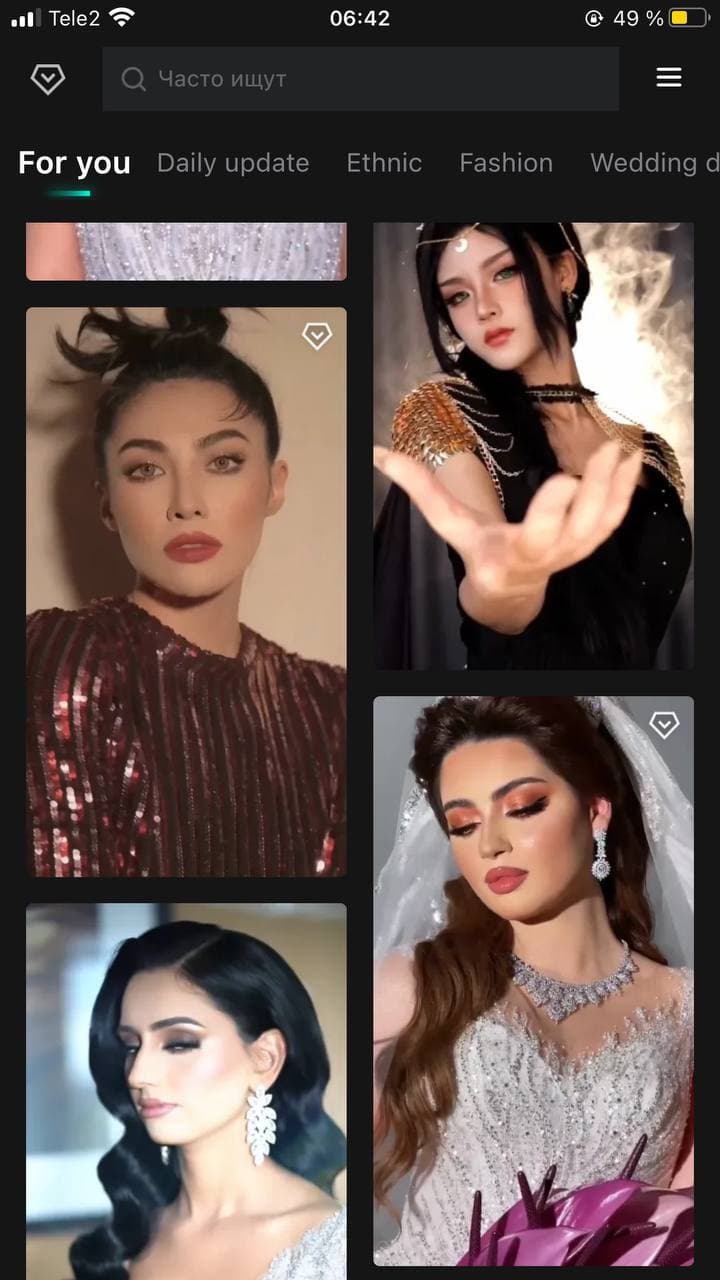
Task: Open the red sequin dress portrait tile
Action: pyautogui.click(x=186, y=591)
